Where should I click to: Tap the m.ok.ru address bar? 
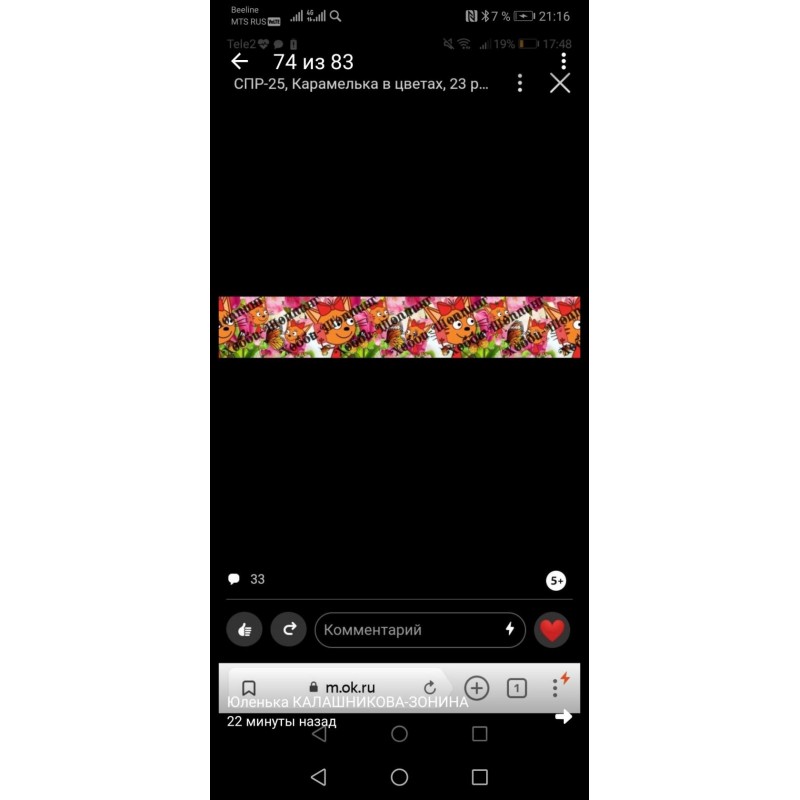[x=350, y=688]
